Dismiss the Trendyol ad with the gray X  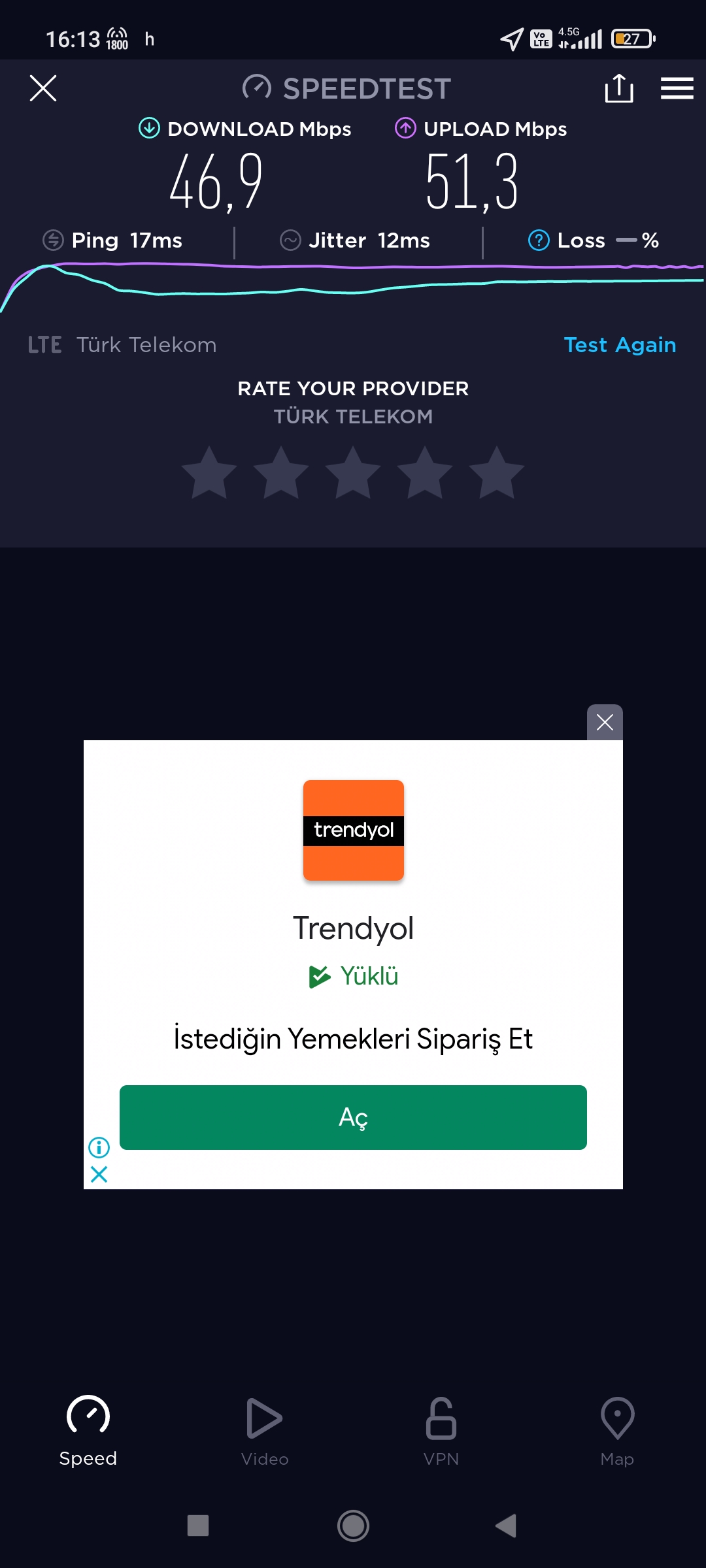click(x=605, y=723)
